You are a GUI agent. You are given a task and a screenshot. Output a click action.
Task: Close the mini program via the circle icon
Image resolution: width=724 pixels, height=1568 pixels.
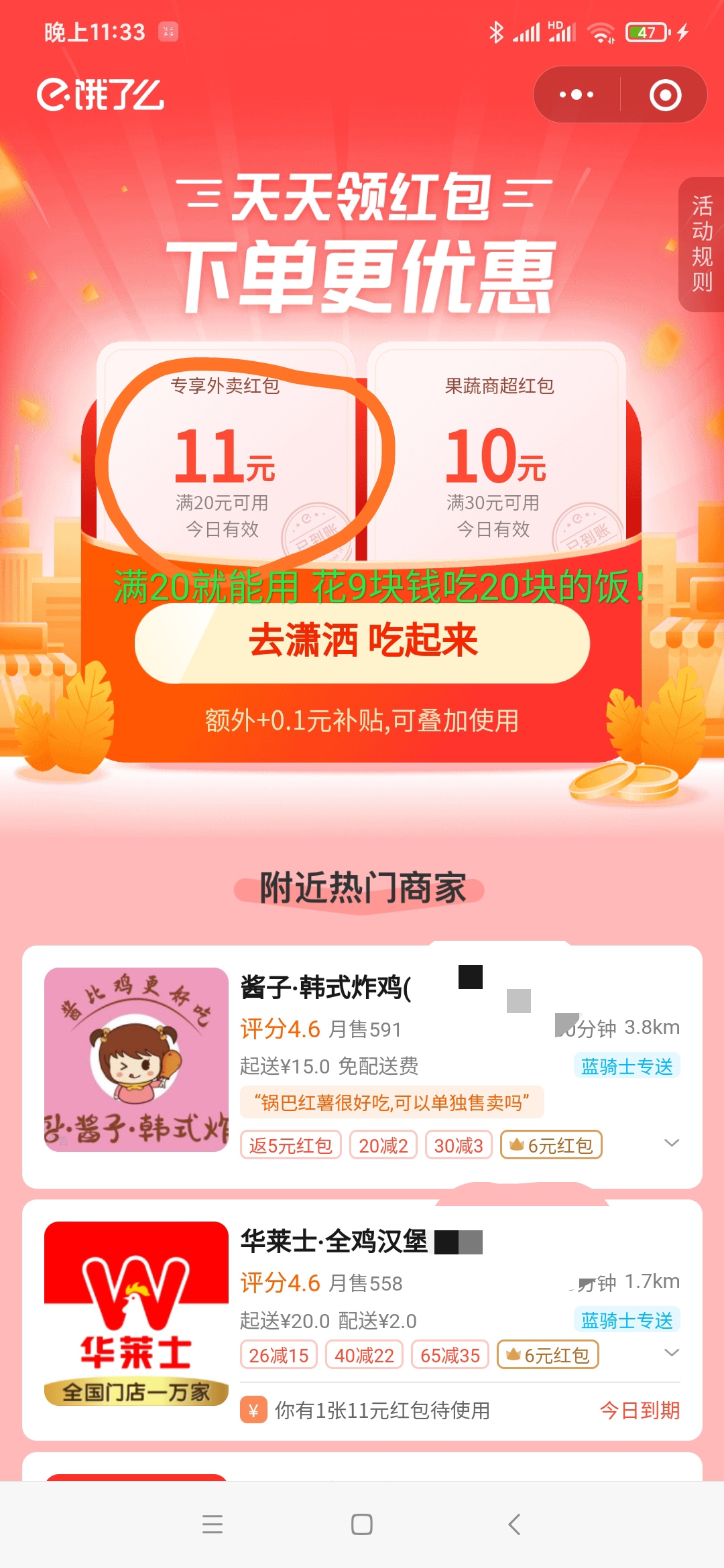(665, 94)
